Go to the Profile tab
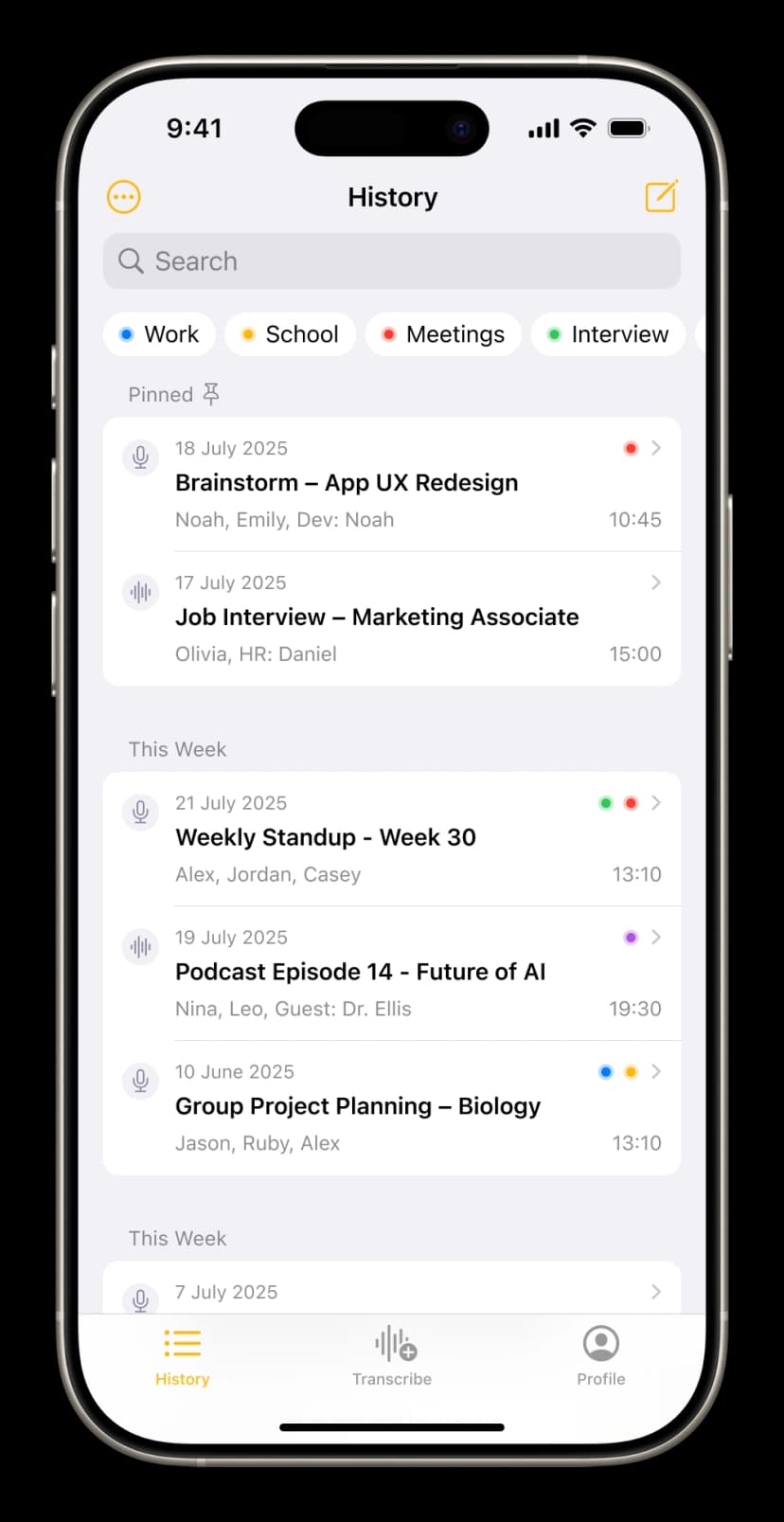Viewport: 784px width, 1522px height. 600,1355
